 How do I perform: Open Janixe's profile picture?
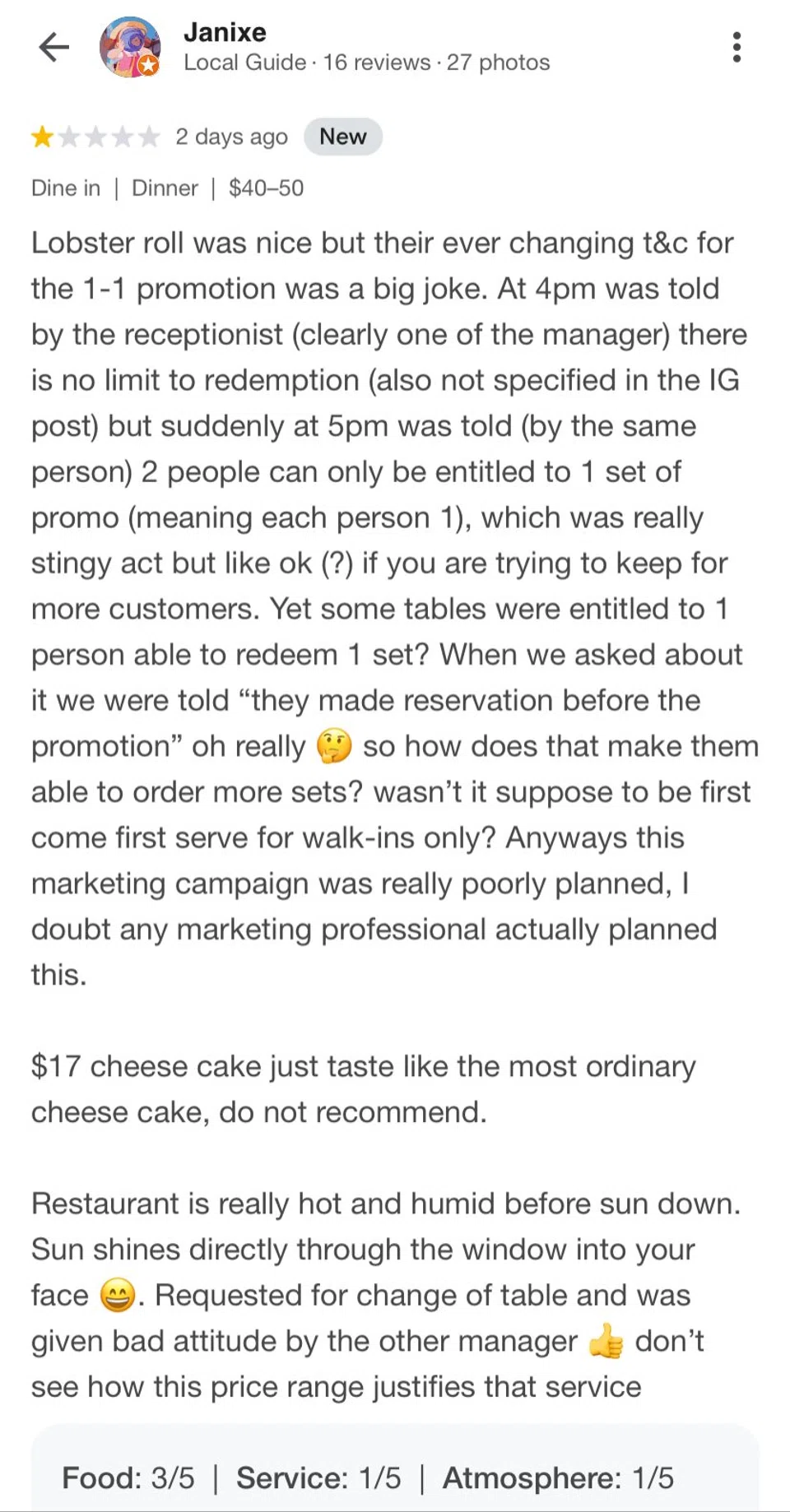pyautogui.click(x=130, y=47)
